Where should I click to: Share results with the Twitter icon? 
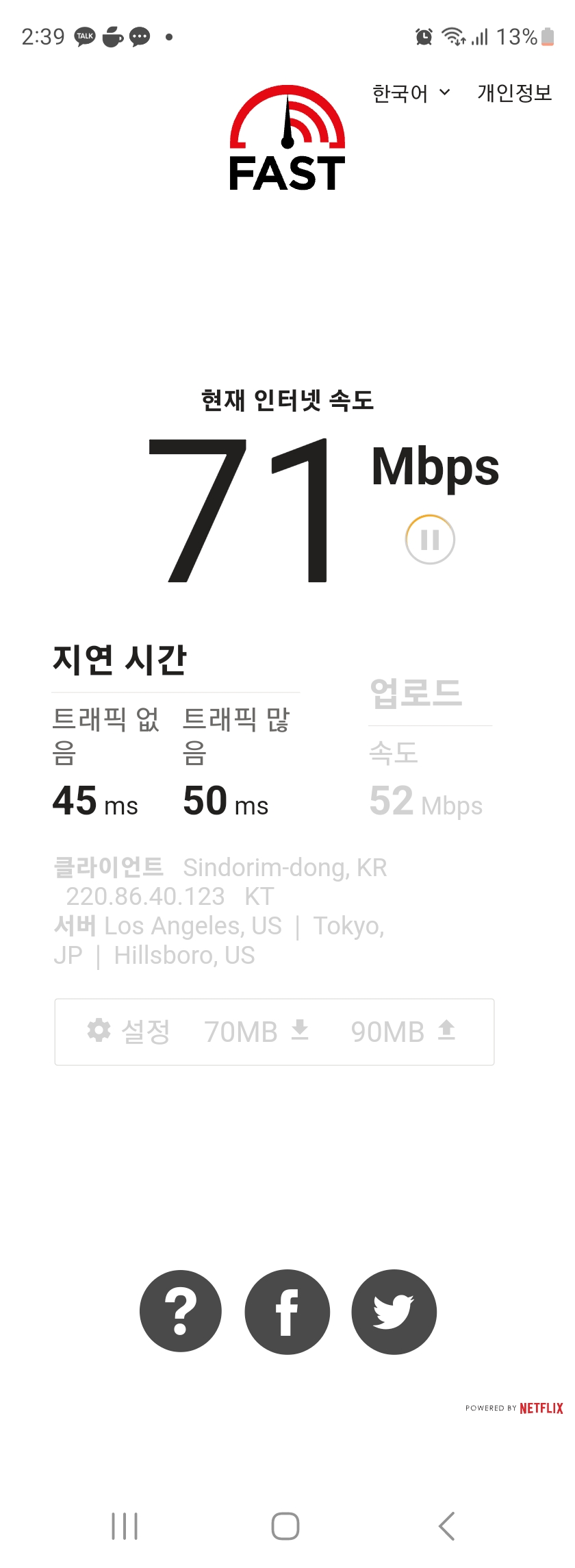click(393, 1310)
